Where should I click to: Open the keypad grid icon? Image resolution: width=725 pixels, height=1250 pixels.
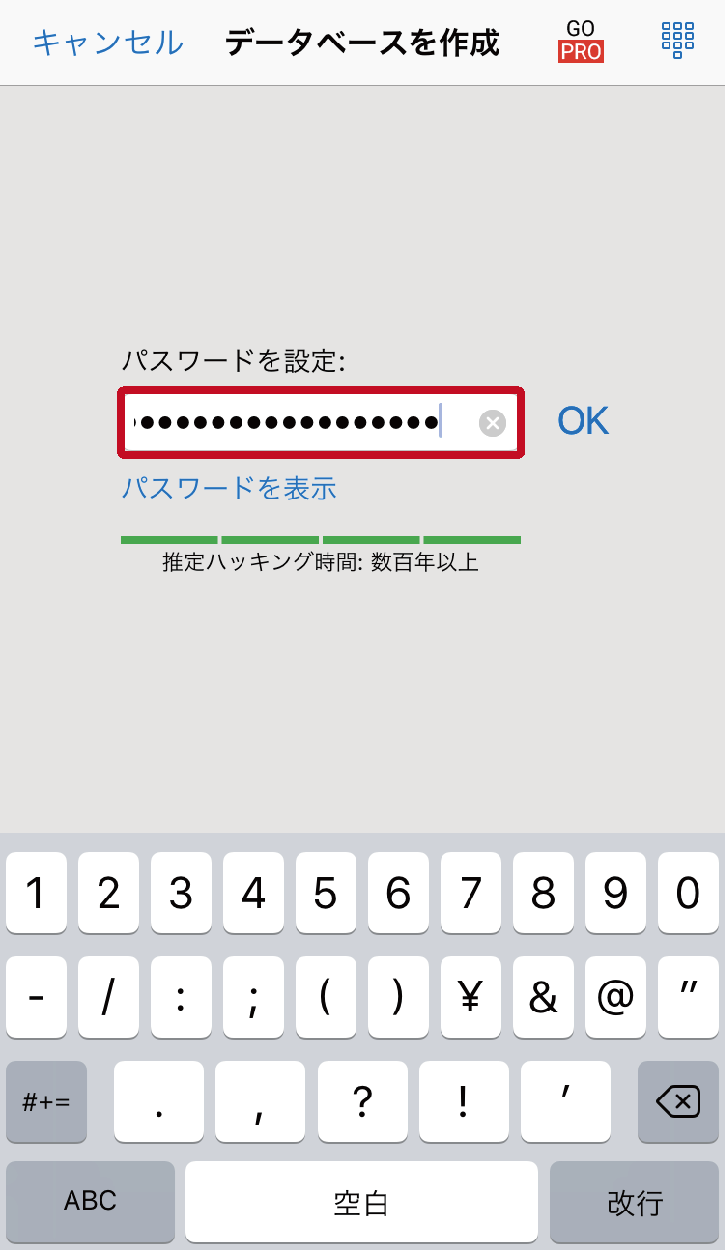click(678, 40)
